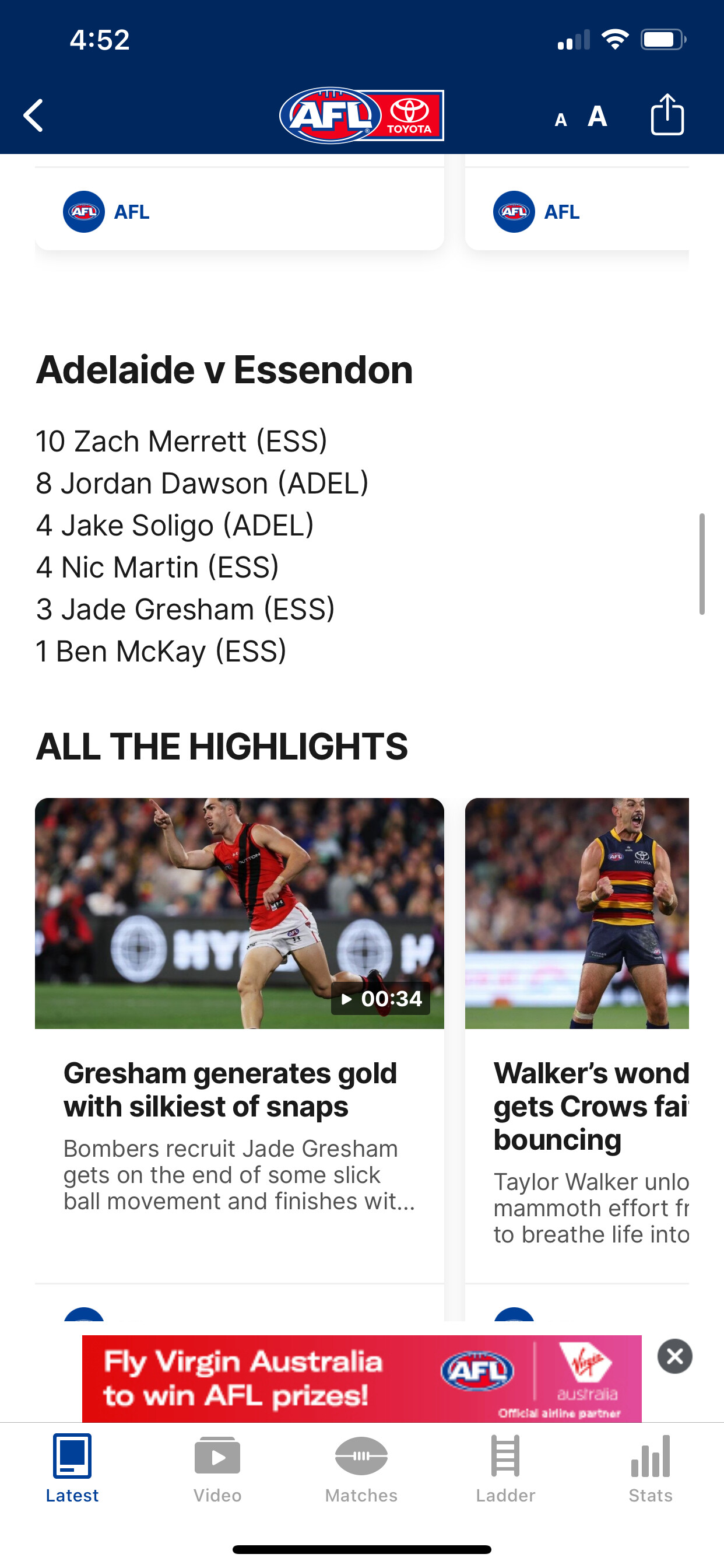Image resolution: width=724 pixels, height=1568 pixels.
Task: Go back using the top-left arrow
Action: (x=33, y=116)
